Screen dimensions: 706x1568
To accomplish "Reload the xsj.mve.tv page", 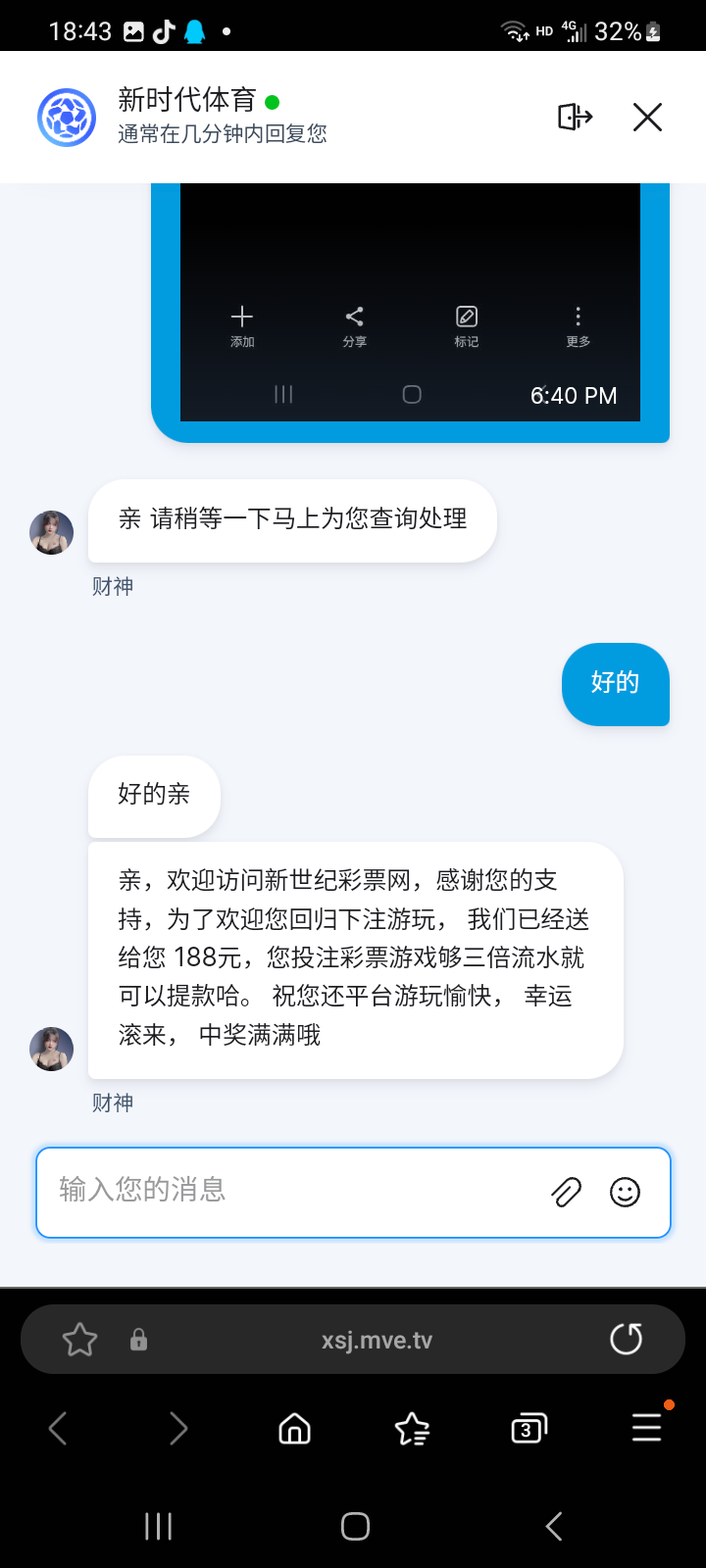I will [626, 1339].
